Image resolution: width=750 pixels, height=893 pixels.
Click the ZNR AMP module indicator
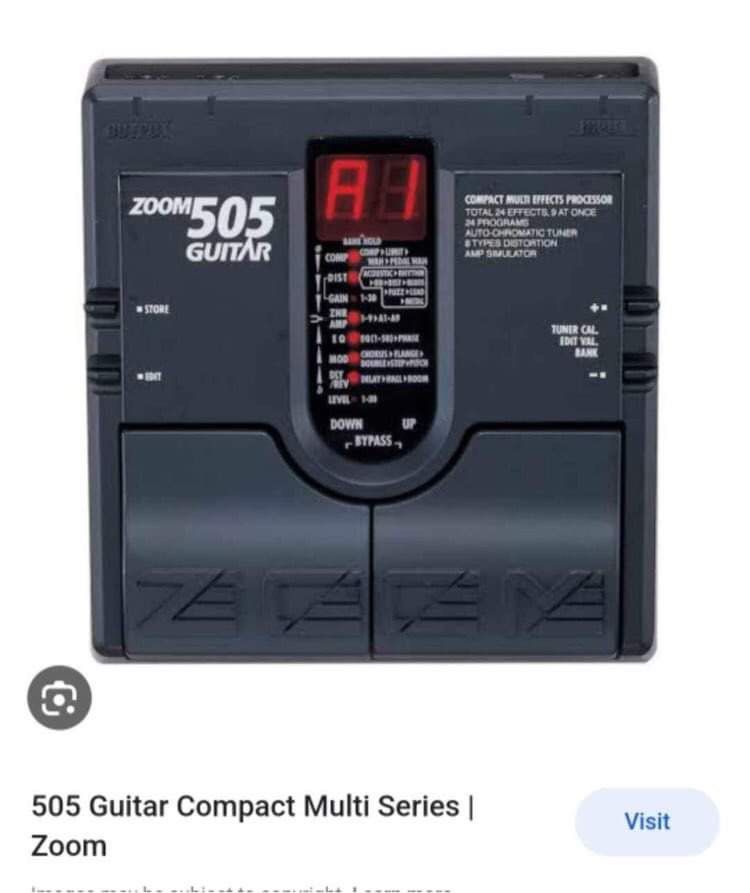coord(354,317)
